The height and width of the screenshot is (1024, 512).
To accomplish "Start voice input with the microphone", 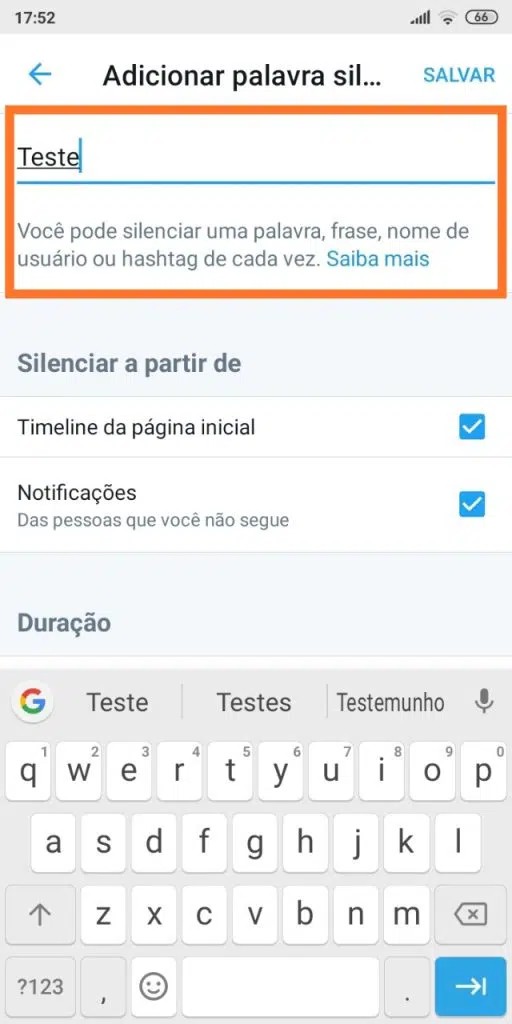I will (483, 702).
